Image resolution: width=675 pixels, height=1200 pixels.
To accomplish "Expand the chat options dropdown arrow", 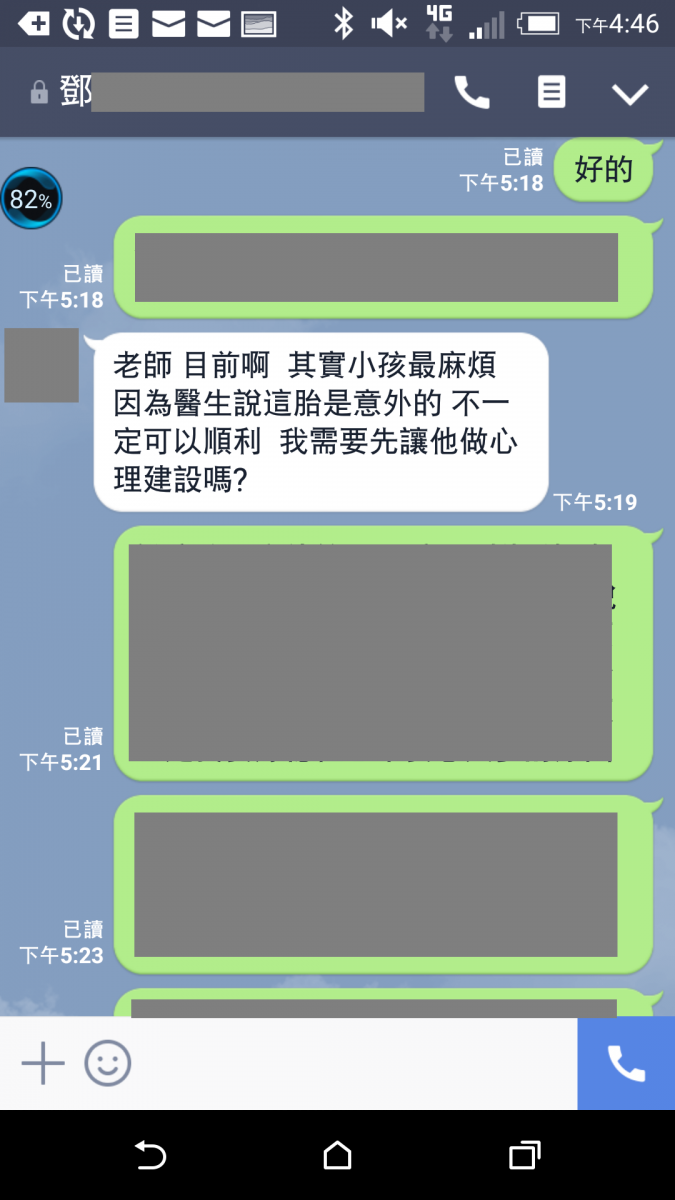I will (630, 94).
